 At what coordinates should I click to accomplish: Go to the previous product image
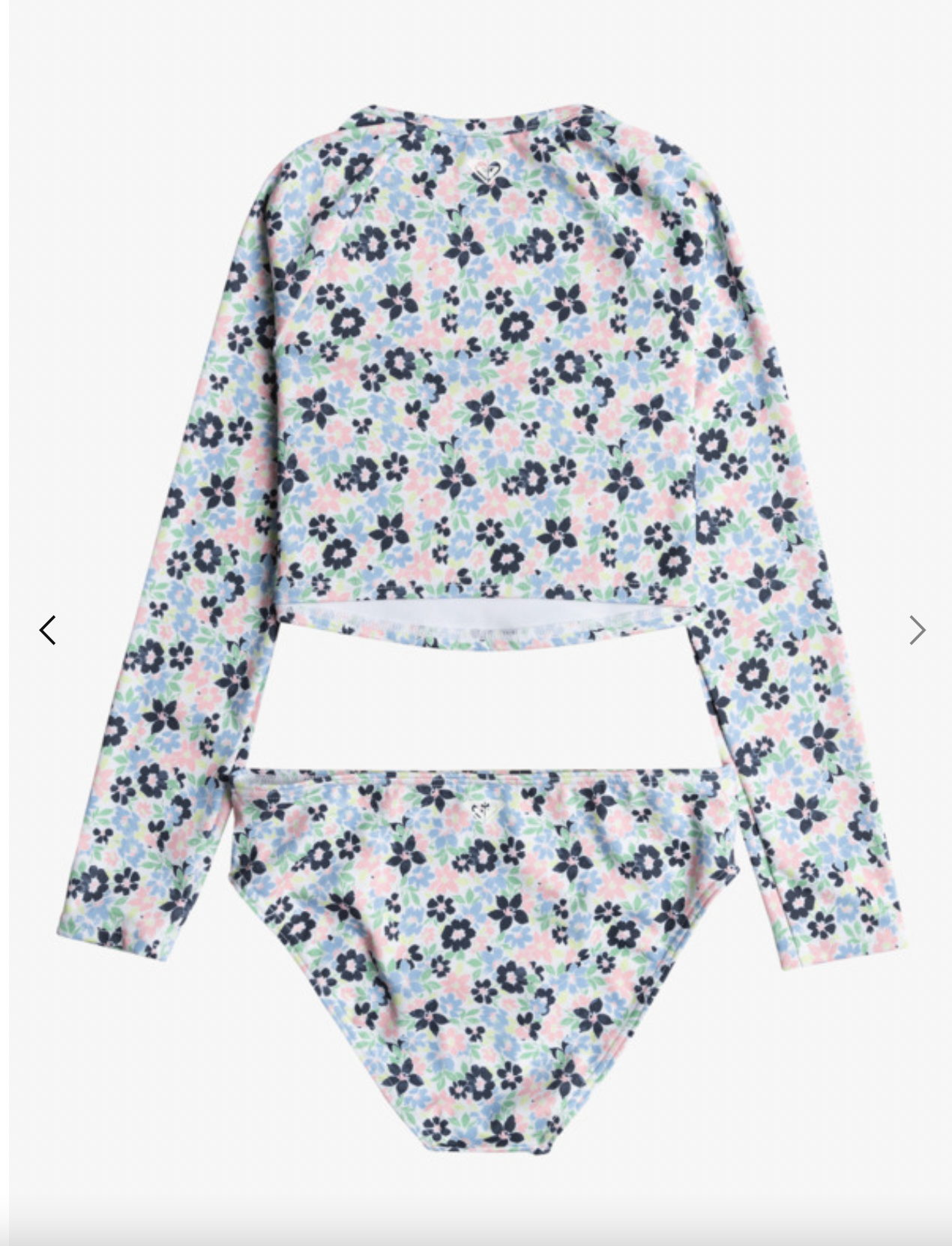point(47,630)
